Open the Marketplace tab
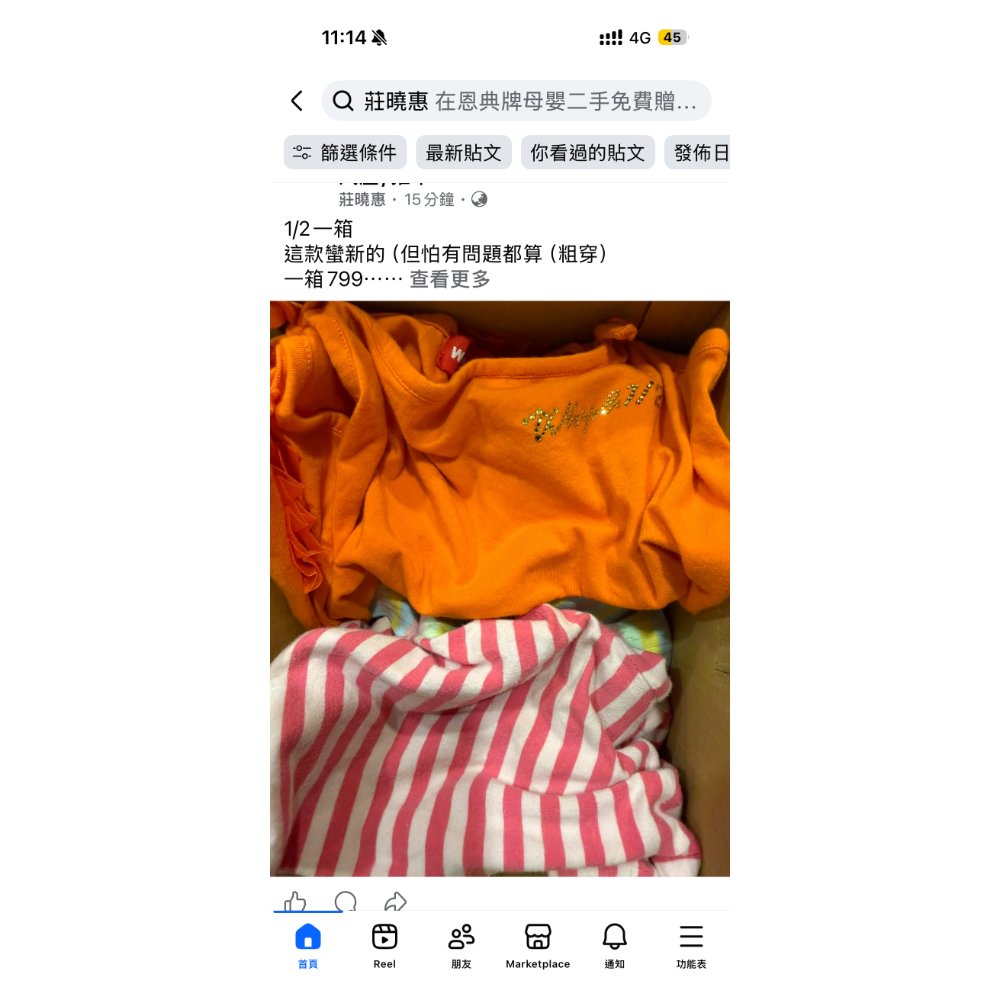This screenshot has height=1000, width=1000. coord(537,945)
